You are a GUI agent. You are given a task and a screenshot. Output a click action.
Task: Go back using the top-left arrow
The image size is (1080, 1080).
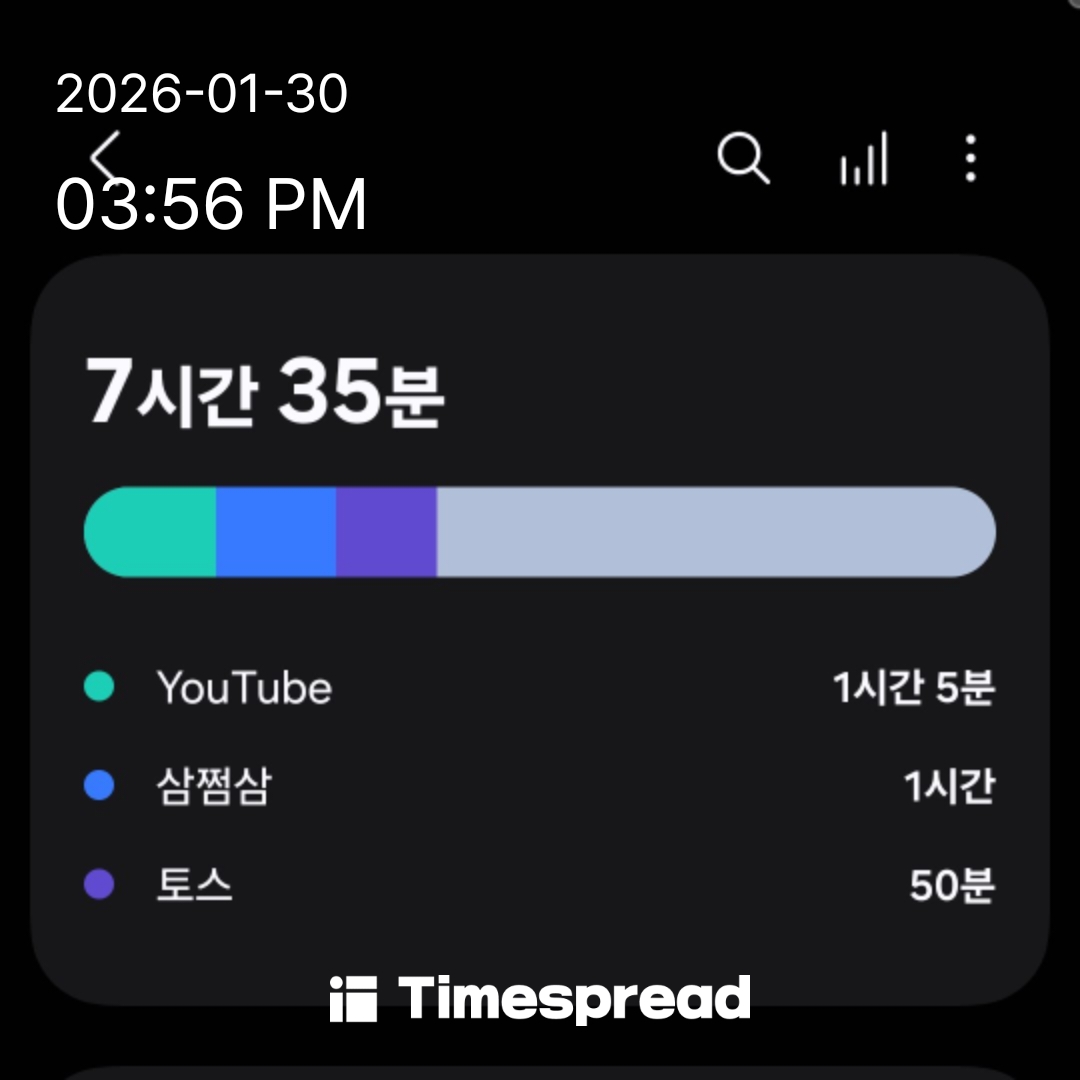[x=105, y=156]
